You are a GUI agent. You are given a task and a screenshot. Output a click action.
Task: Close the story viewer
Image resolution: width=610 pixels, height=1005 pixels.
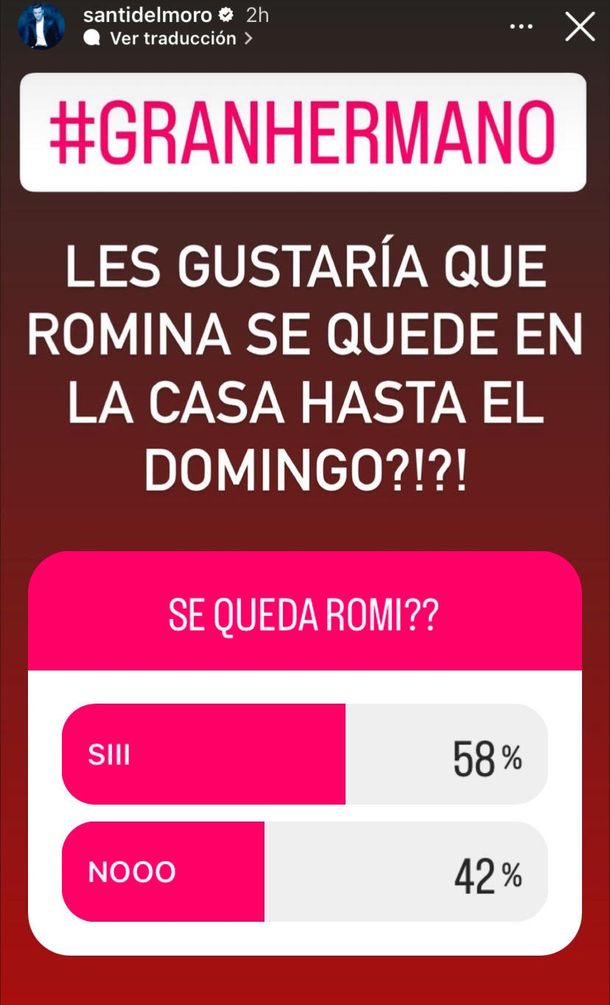580,26
